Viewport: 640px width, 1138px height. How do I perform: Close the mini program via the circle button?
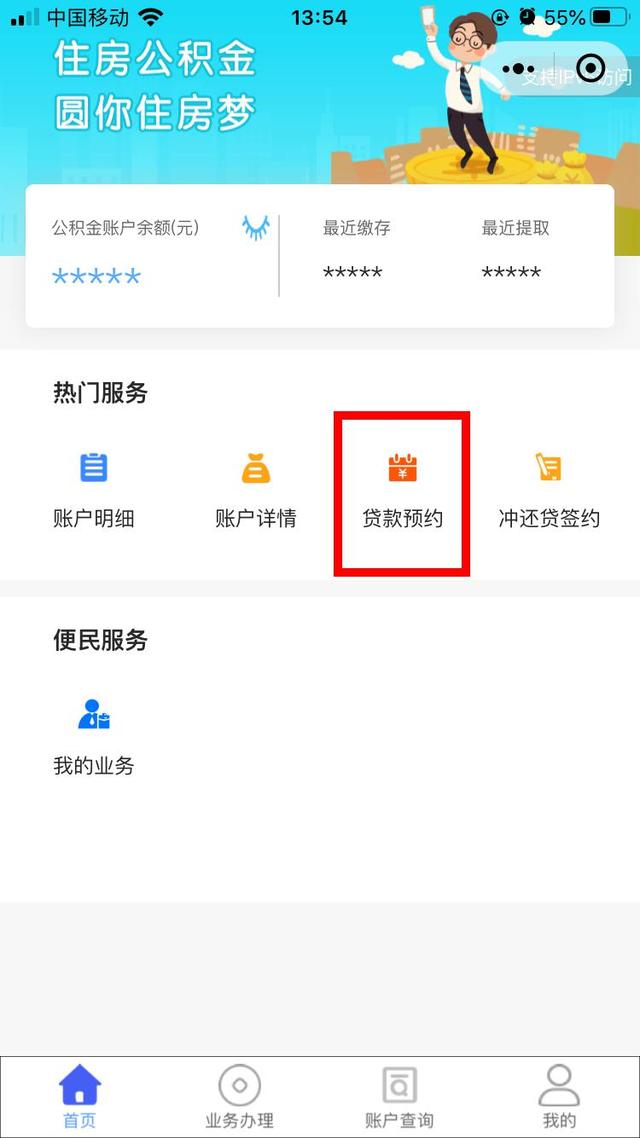pyautogui.click(x=591, y=69)
